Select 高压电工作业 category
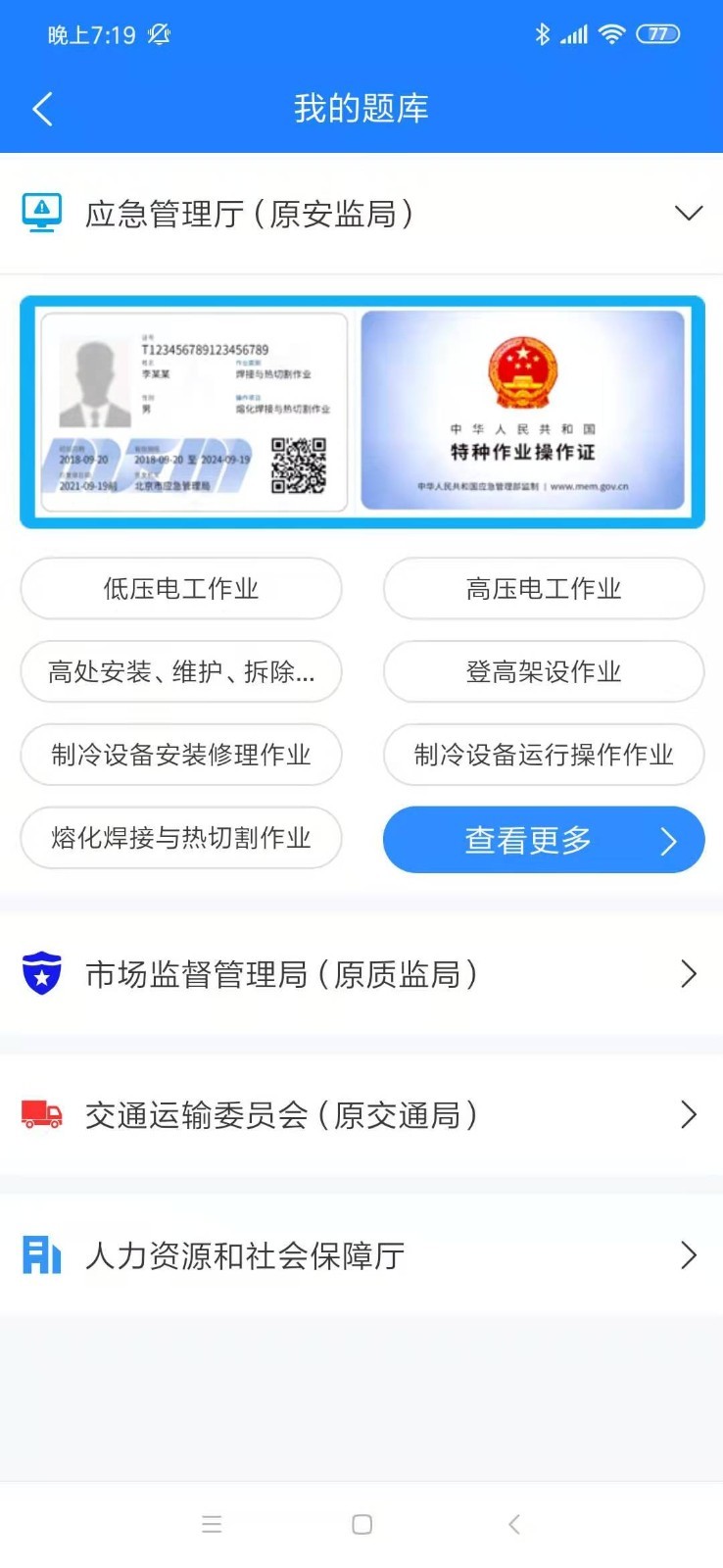 click(543, 589)
